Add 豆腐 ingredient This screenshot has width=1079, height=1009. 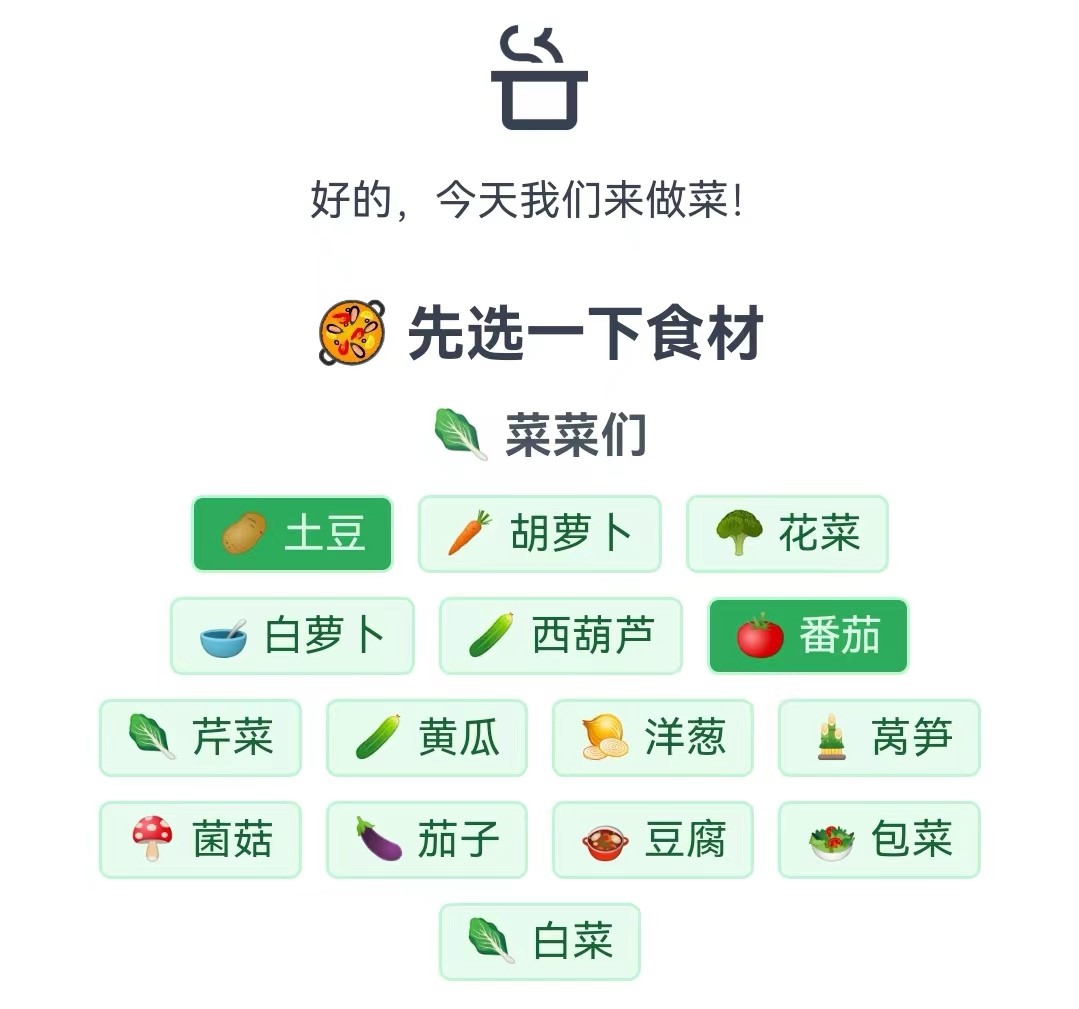point(653,840)
